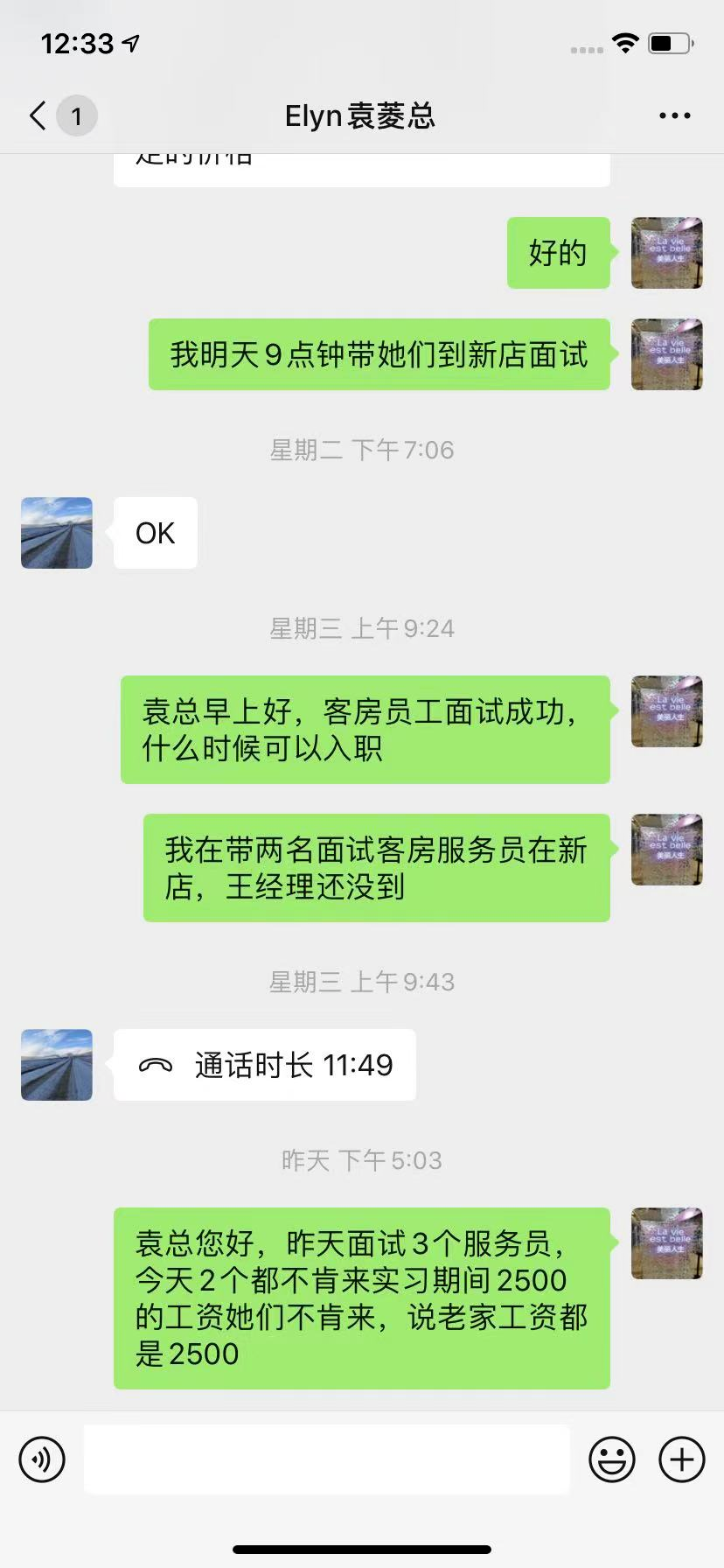Open the plus attachments menu

pos(681,1459)
